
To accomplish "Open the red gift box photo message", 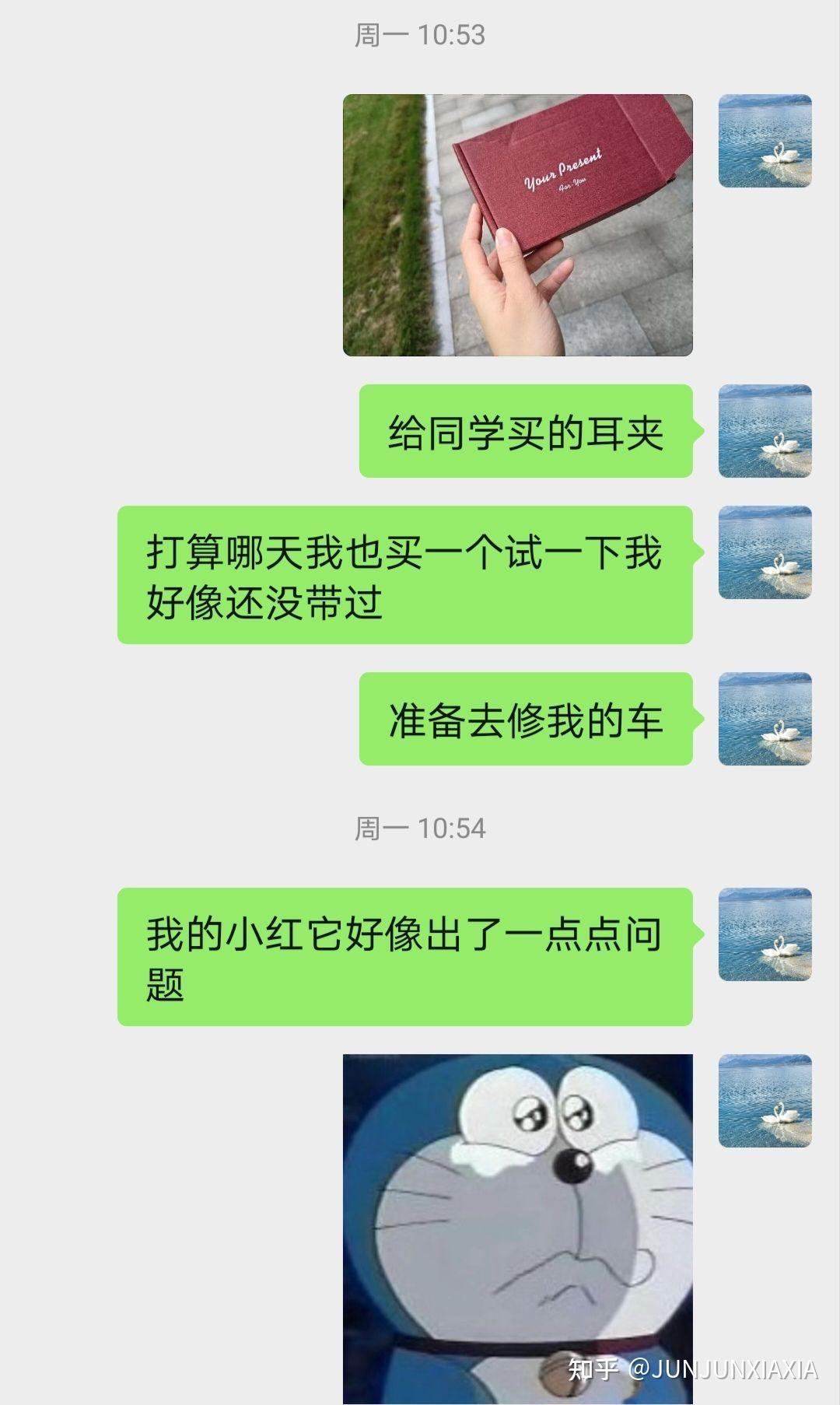I will point(517,225).
